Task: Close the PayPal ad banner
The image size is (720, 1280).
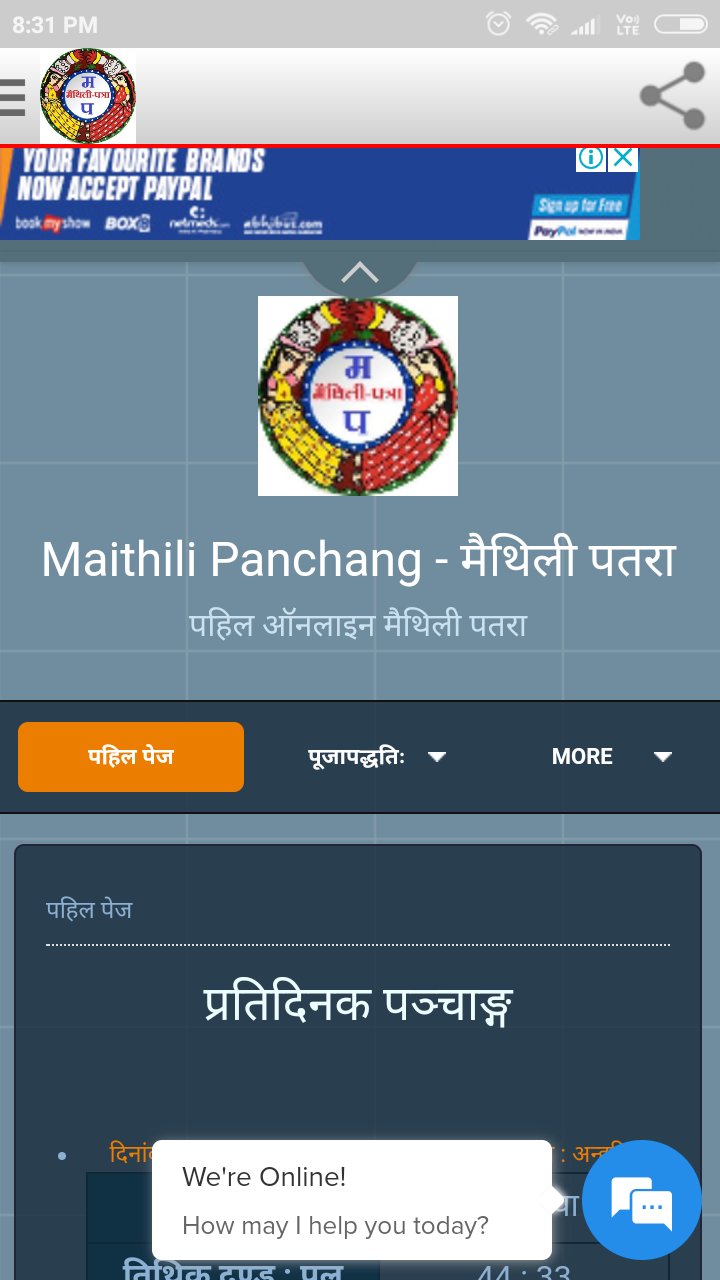Action: 623,158
